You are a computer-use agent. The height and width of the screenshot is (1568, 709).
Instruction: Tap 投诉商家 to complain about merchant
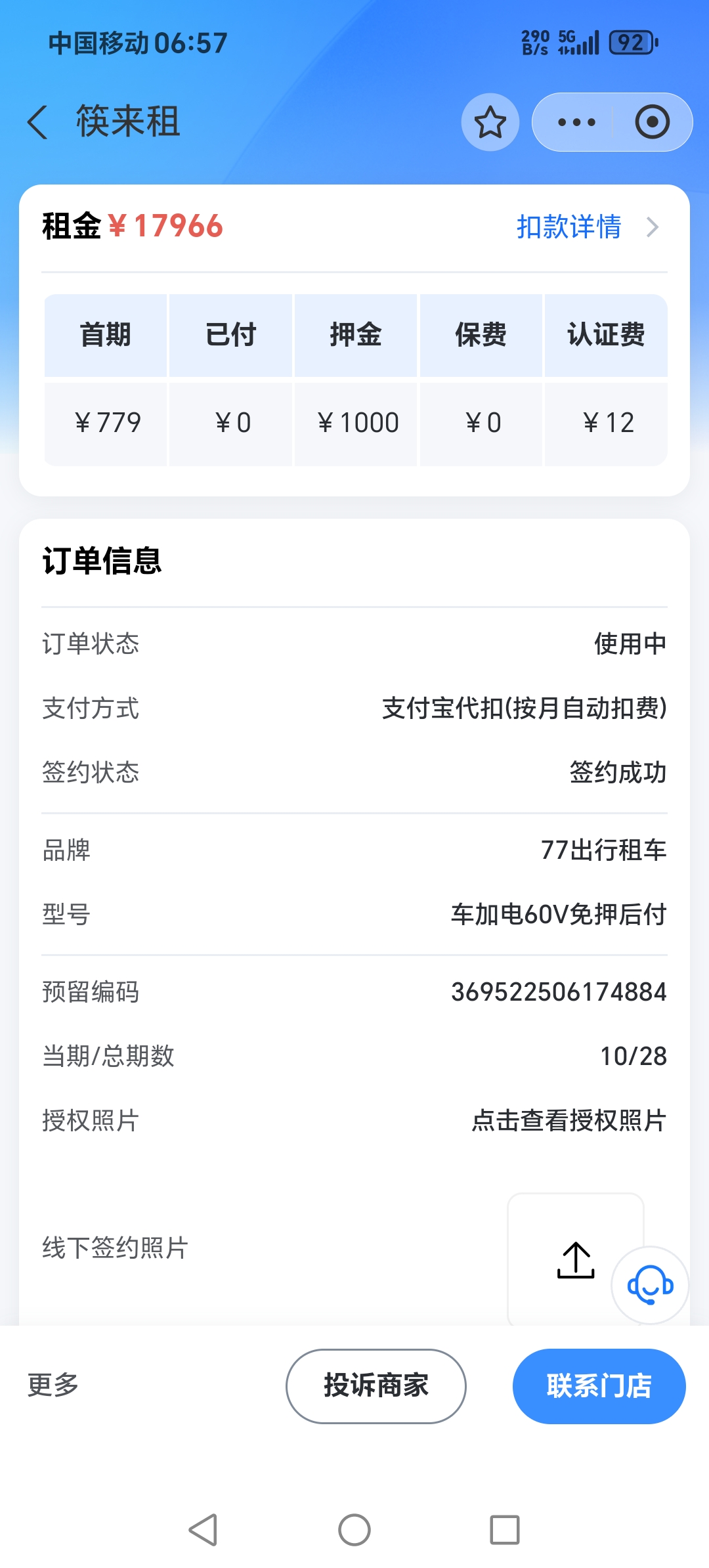tap(376, 1385)
